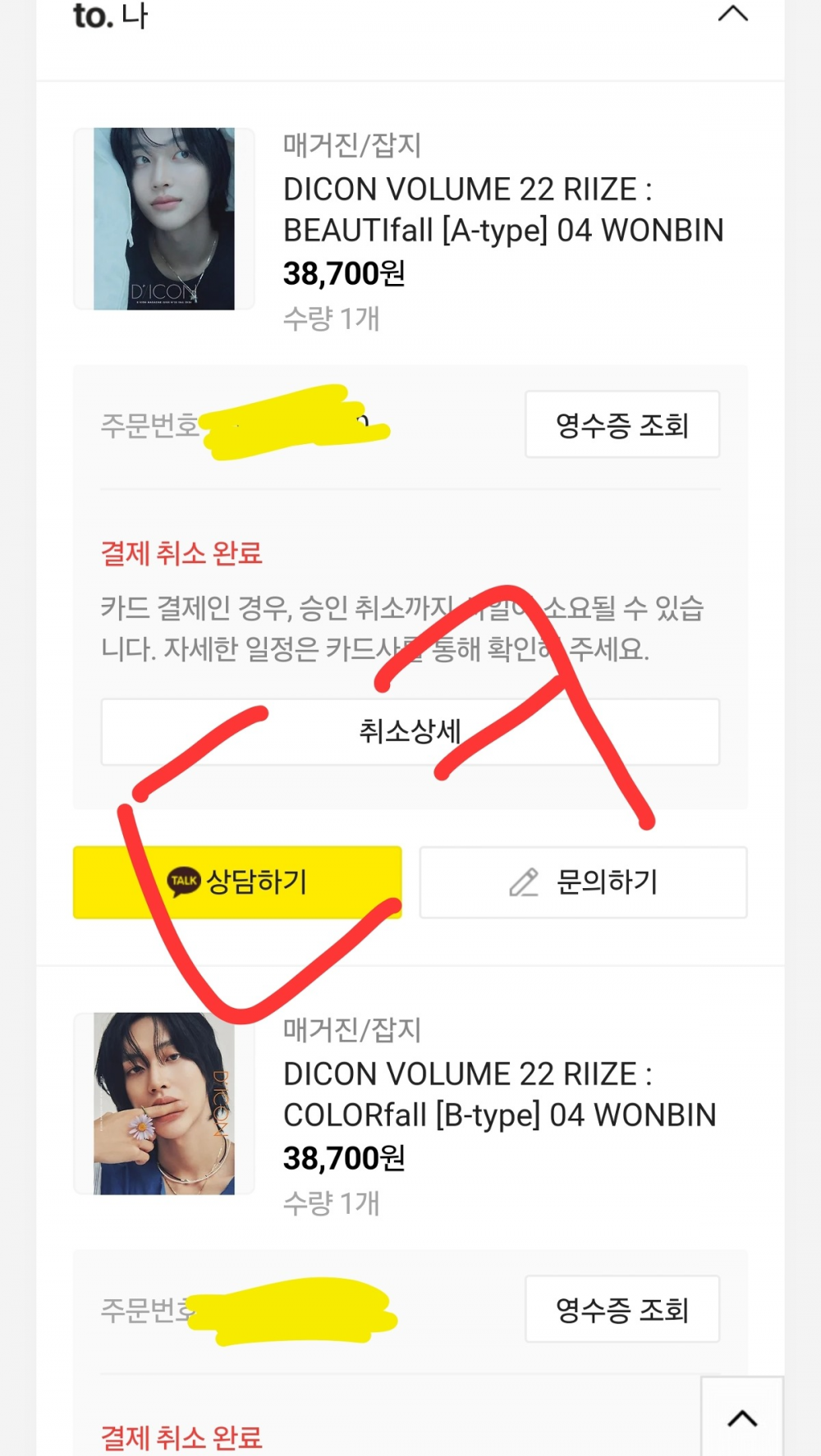Open 취소상세 cancellation details
The height and width of the screenshot is (1456, 821).
(410, 731)
